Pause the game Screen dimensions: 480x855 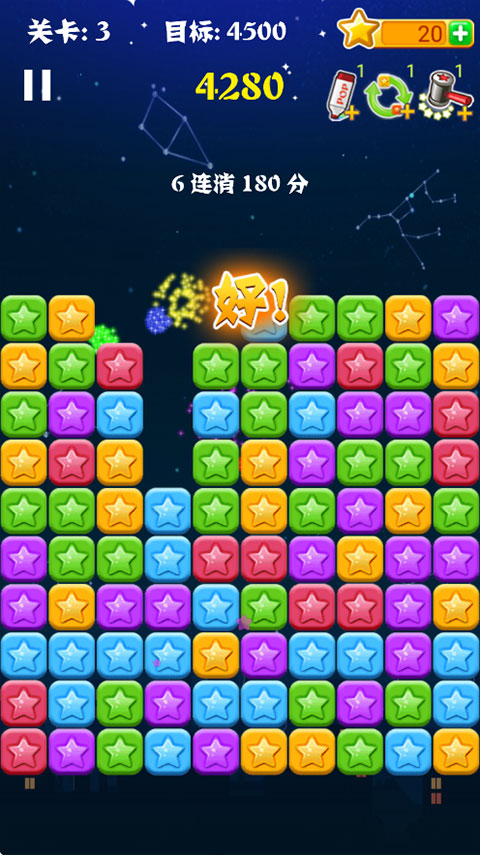(x=37, y=85)
